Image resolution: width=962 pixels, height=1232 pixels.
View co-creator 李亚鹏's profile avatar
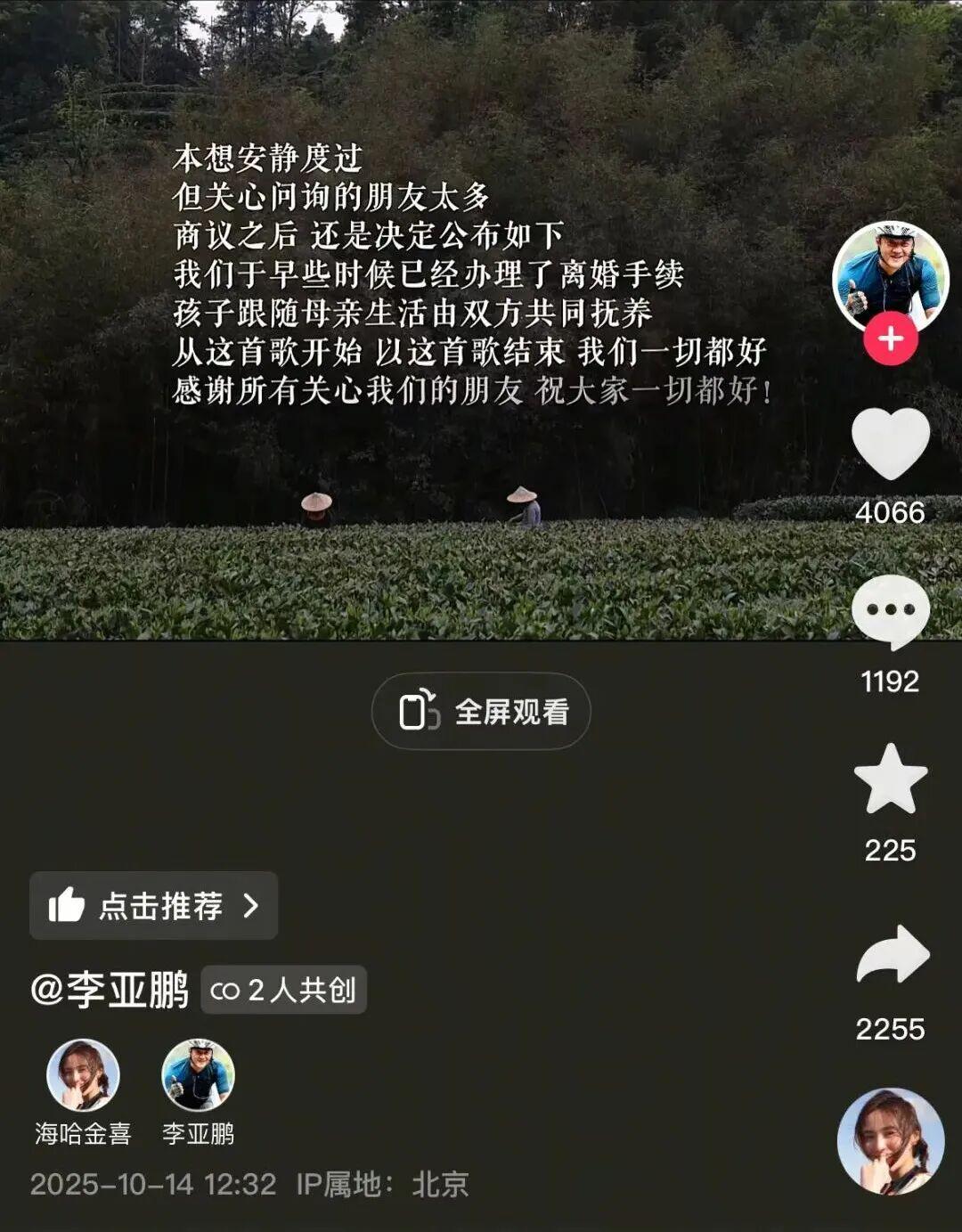(x=198, y=1075)
